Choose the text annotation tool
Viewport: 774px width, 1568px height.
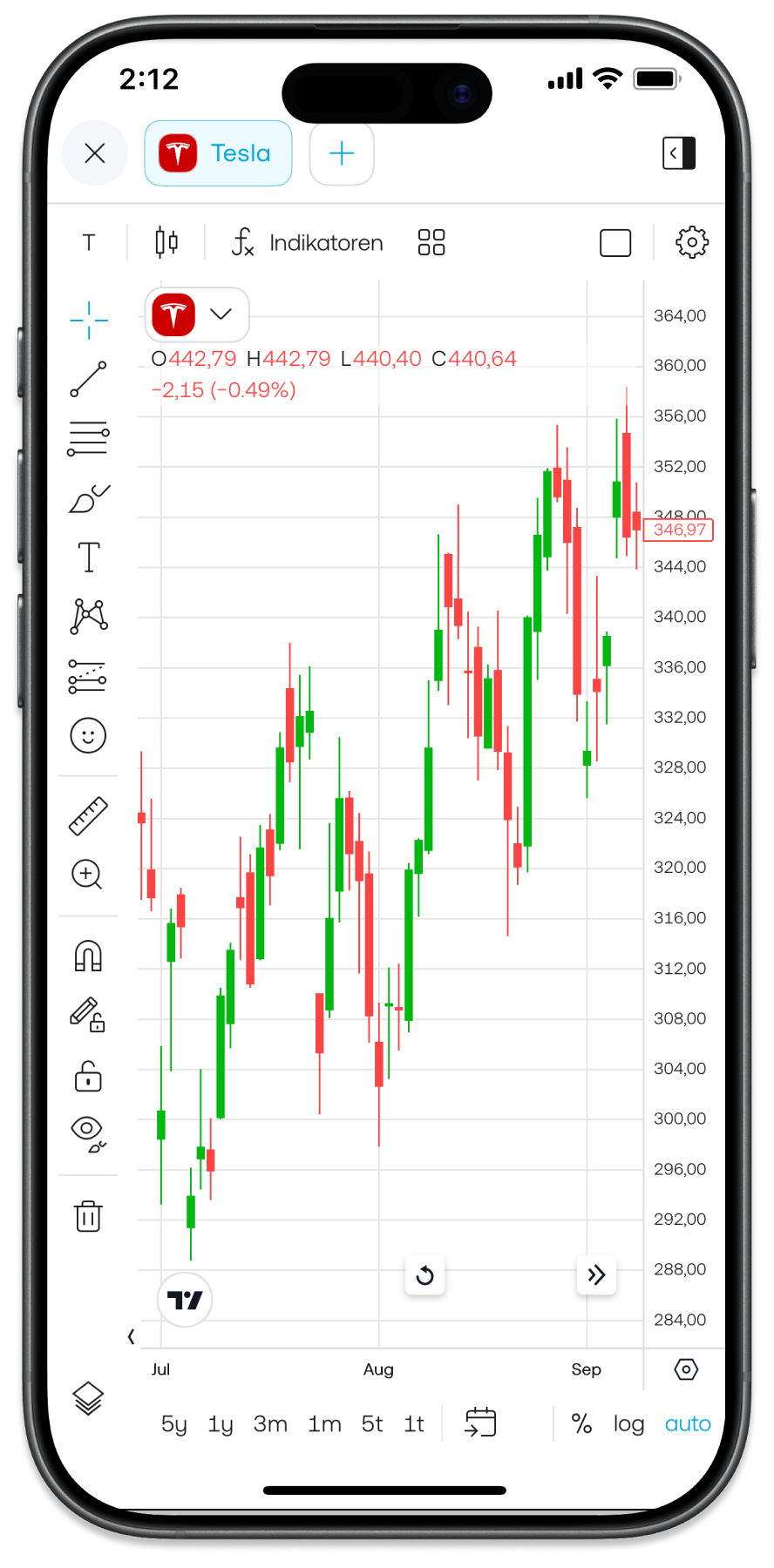point(89,558)
